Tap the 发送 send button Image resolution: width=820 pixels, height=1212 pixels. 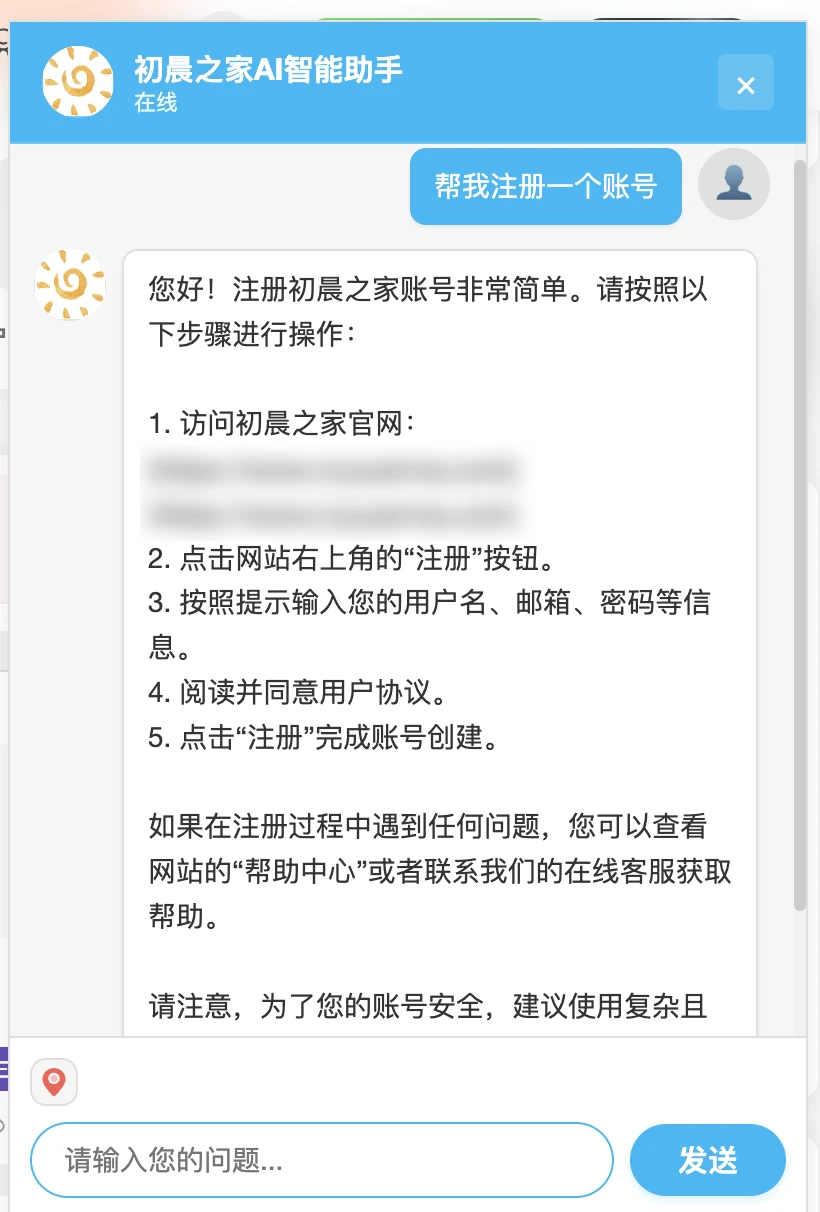(x=707, y=1160)
